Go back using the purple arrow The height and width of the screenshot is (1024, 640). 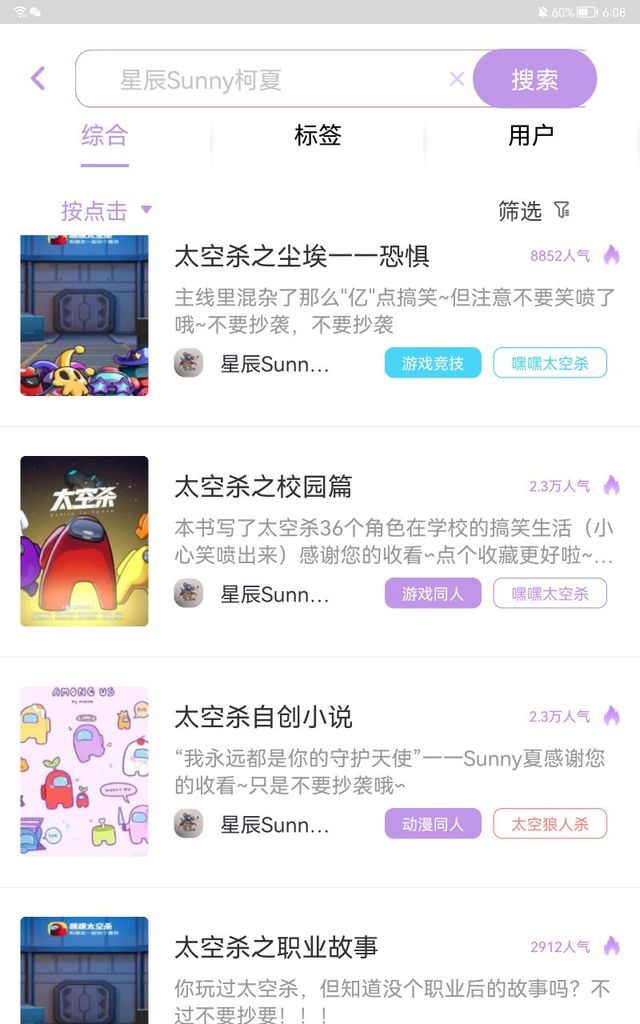[x=39, y=78]
